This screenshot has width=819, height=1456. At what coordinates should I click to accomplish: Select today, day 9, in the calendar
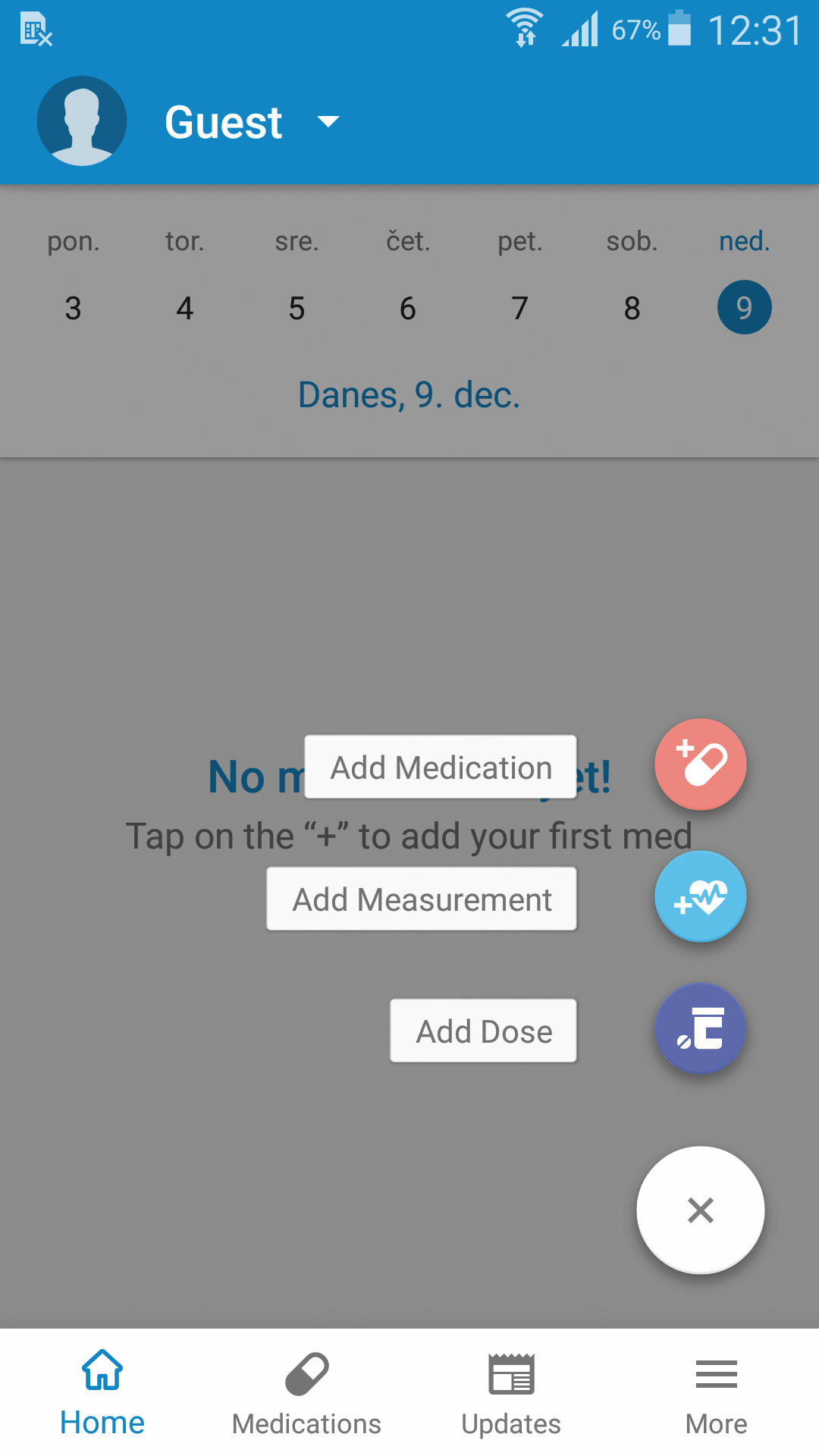click(x=744, y=307)
